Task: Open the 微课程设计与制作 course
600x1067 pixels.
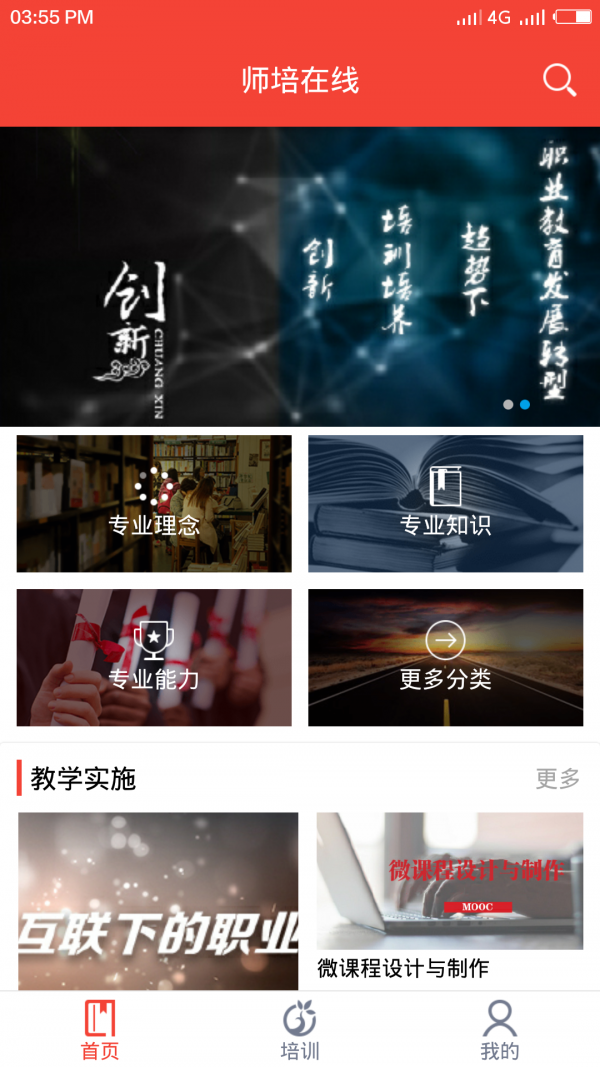Action: click(x=449, y=895)
